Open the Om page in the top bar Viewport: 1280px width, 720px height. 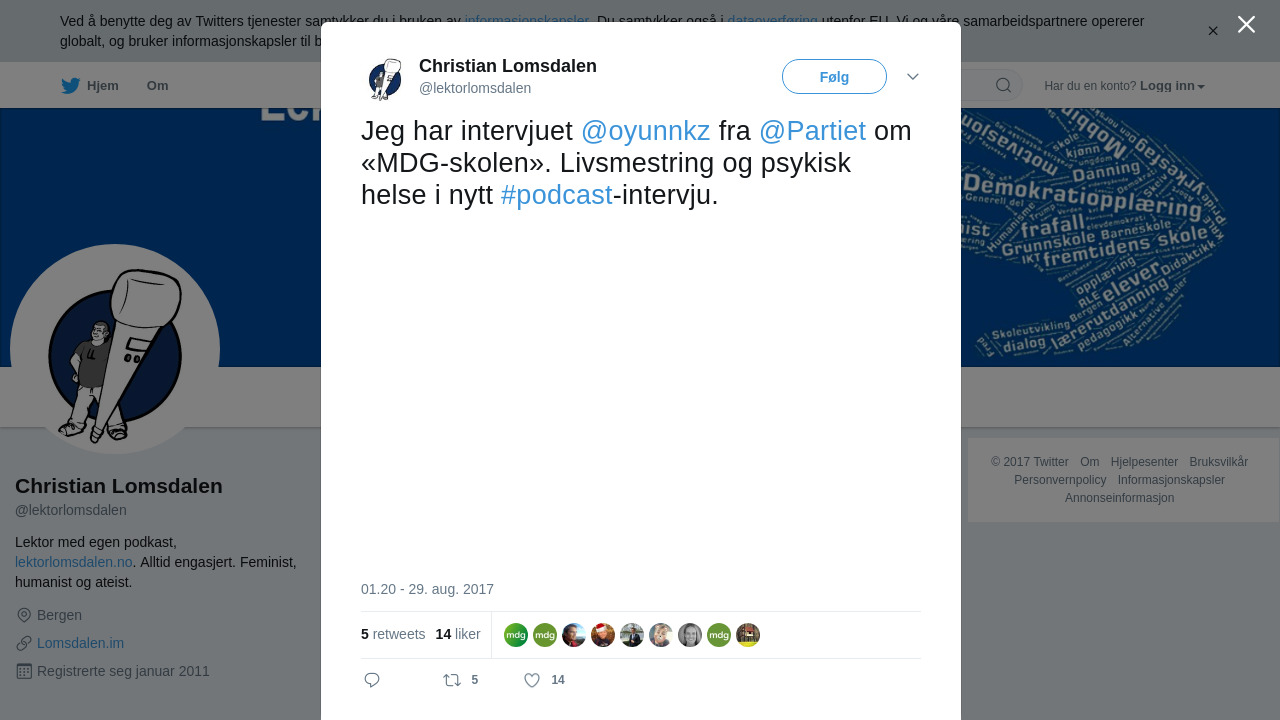tap(157, 86)
